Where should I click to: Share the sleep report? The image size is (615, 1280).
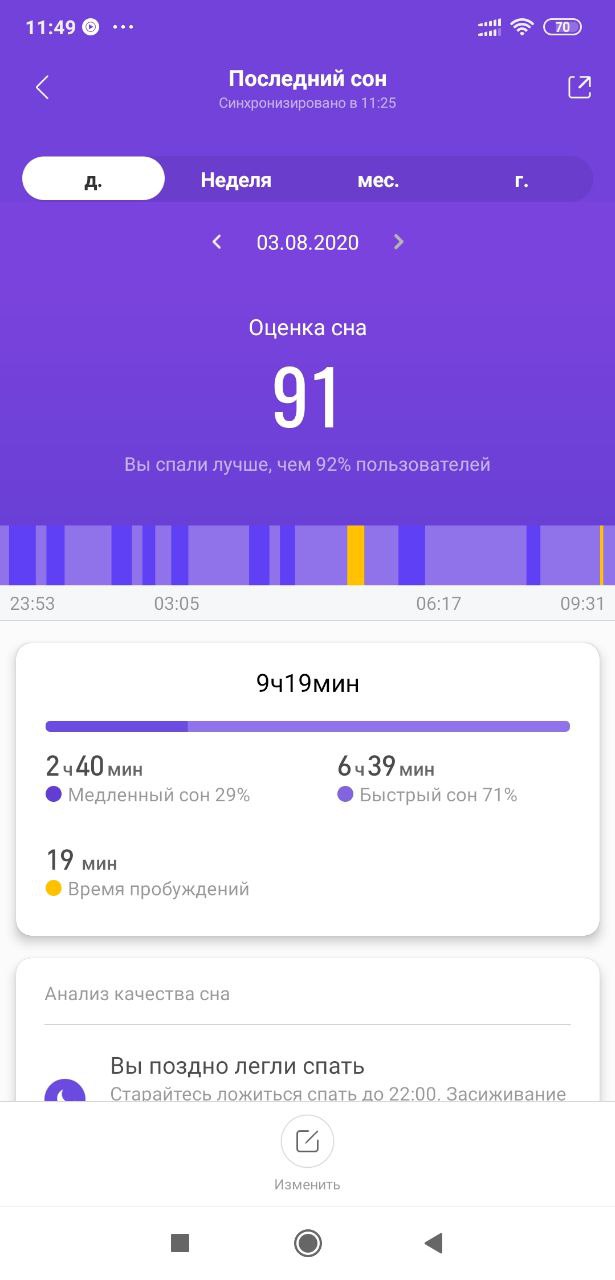pos(579,87)
